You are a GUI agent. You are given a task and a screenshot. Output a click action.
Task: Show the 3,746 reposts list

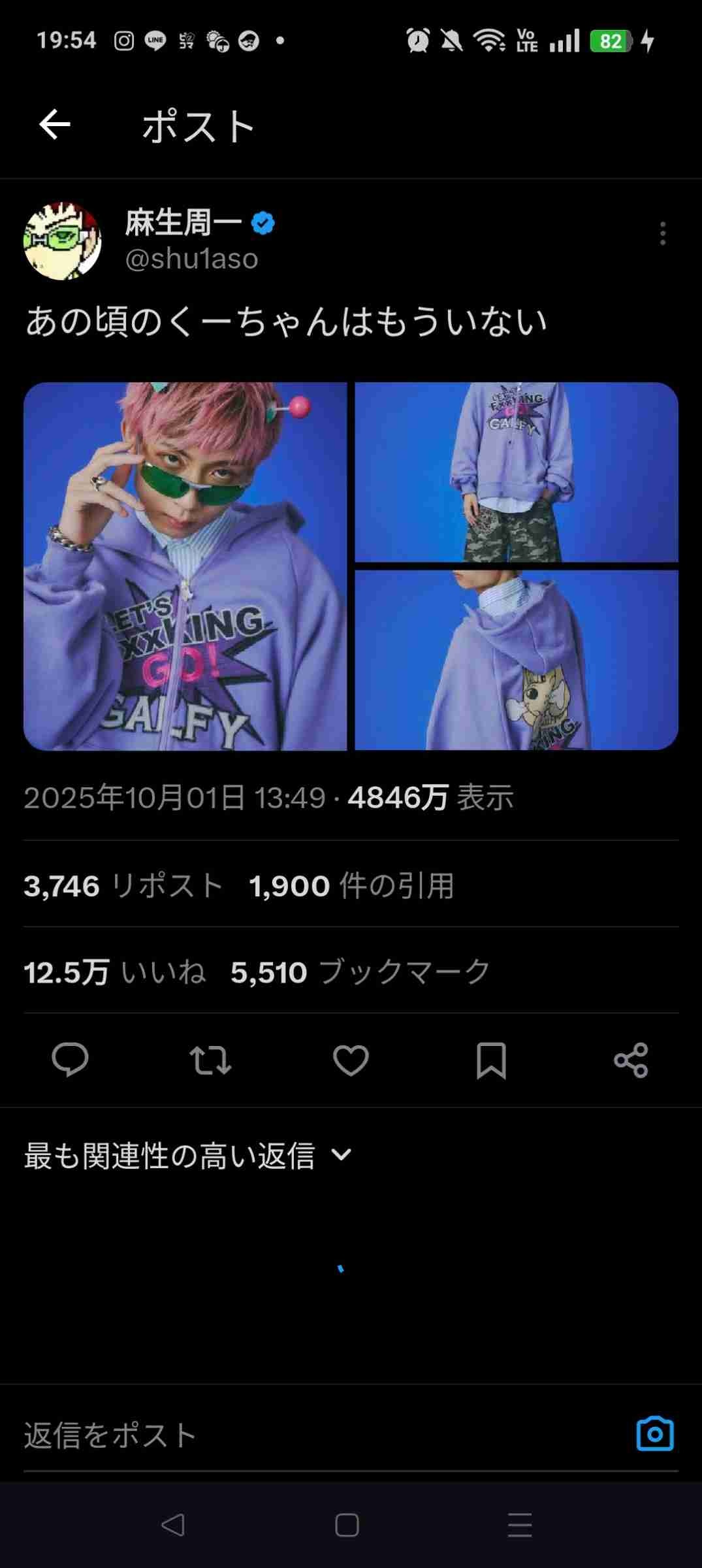(124, 886)
